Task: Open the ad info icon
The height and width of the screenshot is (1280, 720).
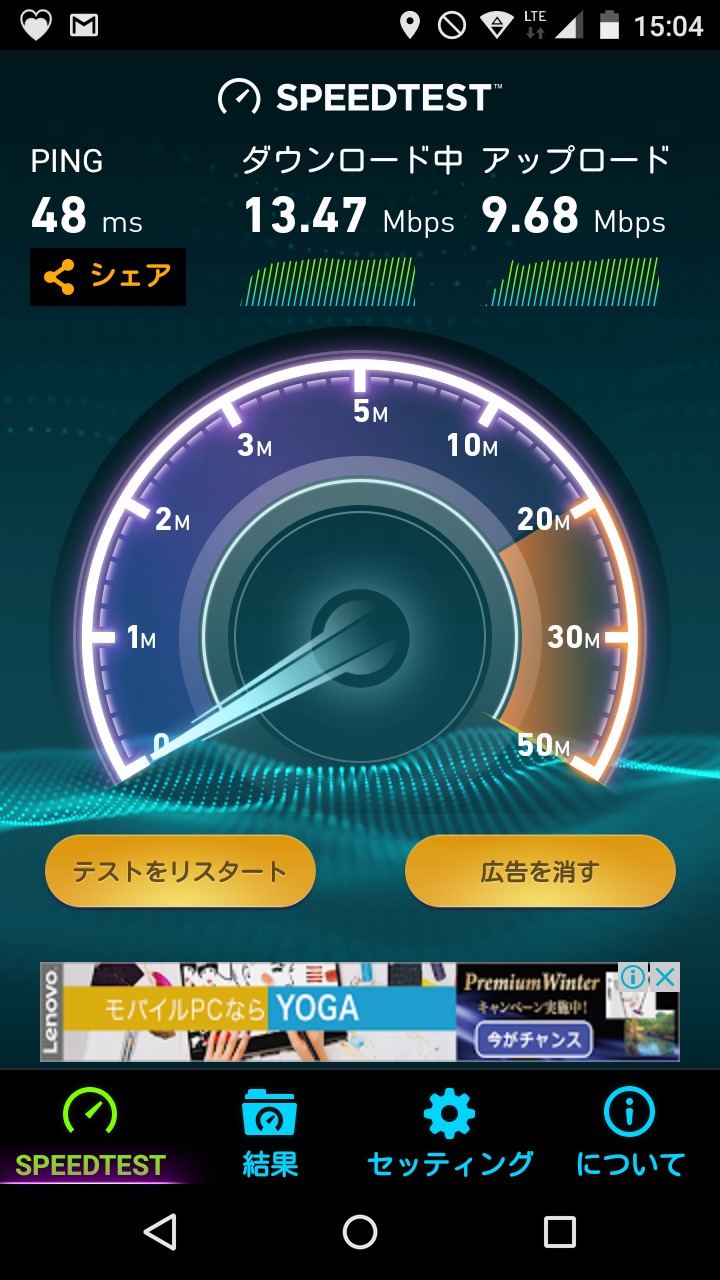Action: pyautogui.click(x=633, y=978)
